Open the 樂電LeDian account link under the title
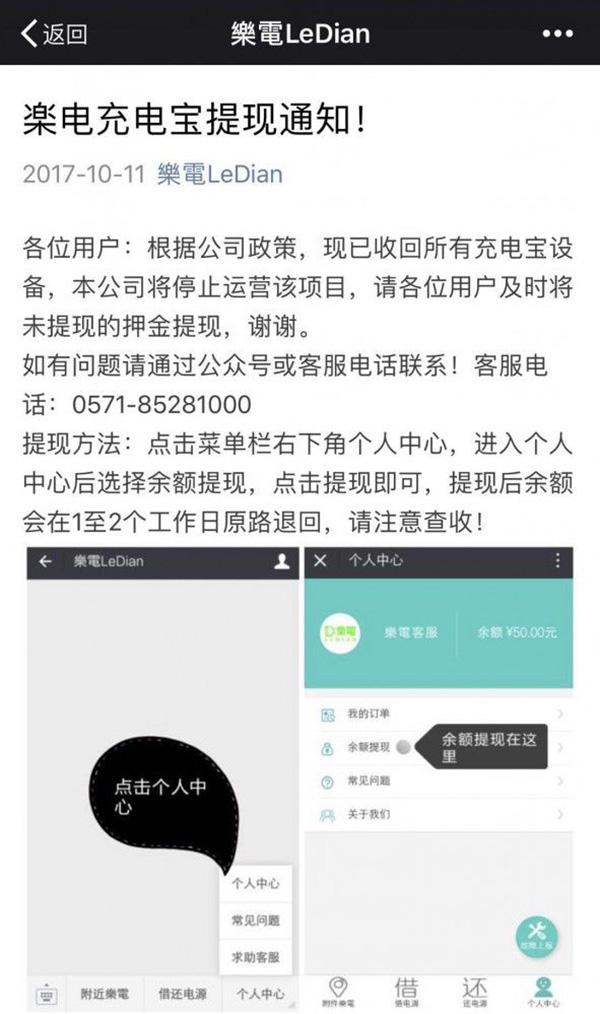The height and width of the screenshot is (1014, 600). coord(220,174)
